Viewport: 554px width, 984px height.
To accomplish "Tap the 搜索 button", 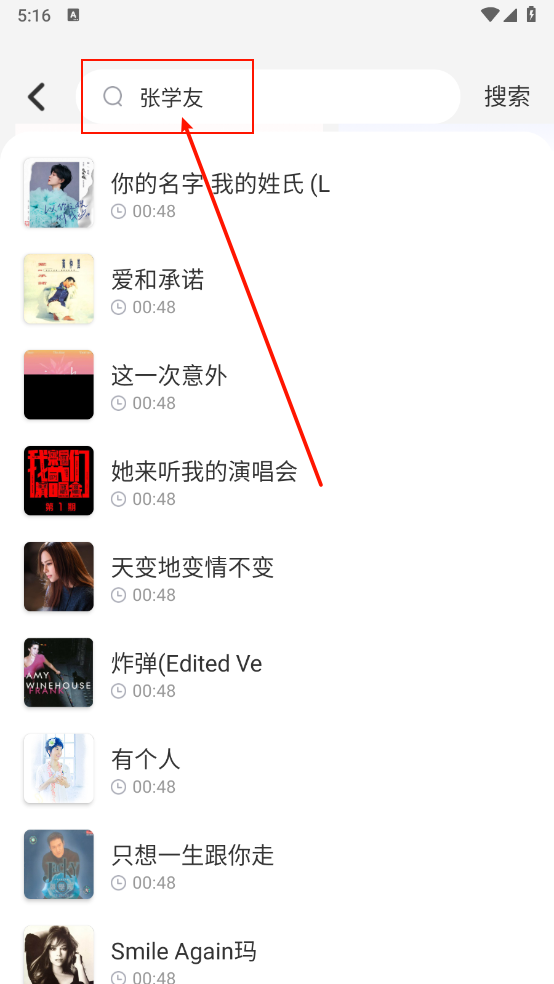I will (507, 97).
